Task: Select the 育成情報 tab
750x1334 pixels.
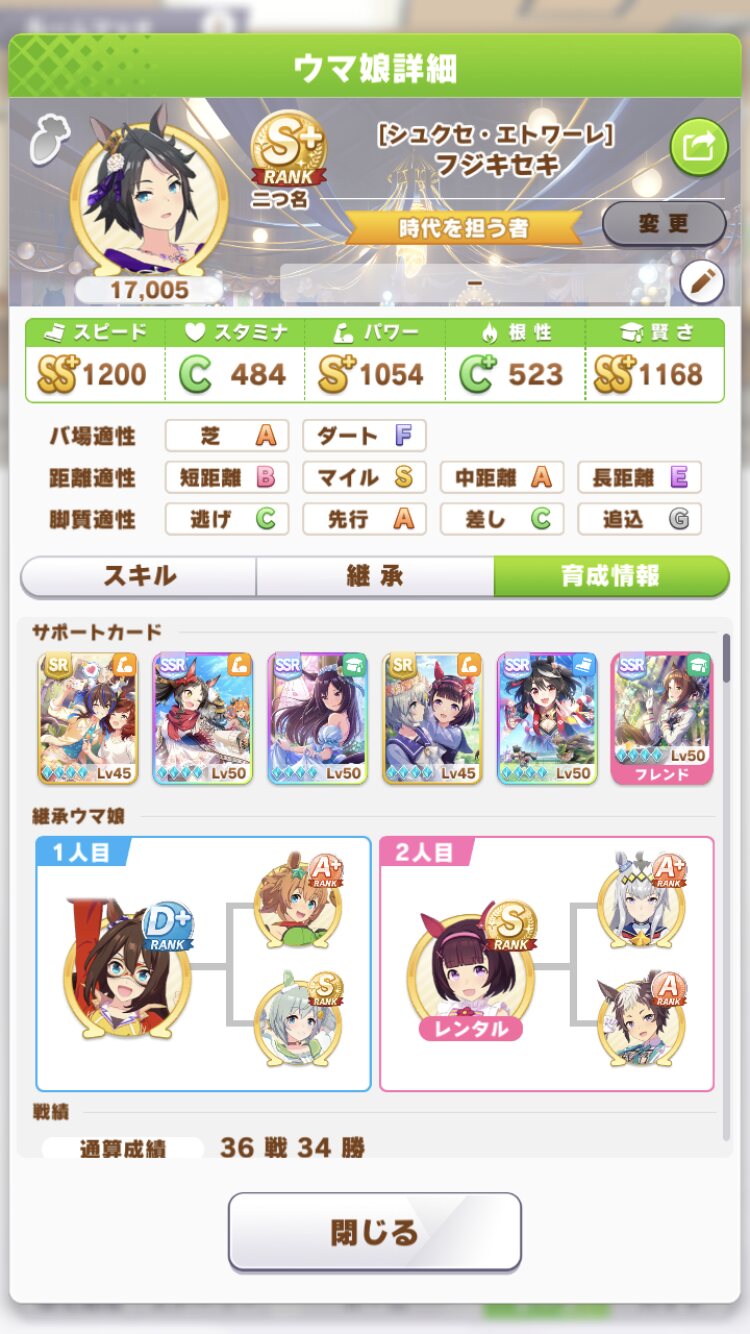Action: coord(611,576)
